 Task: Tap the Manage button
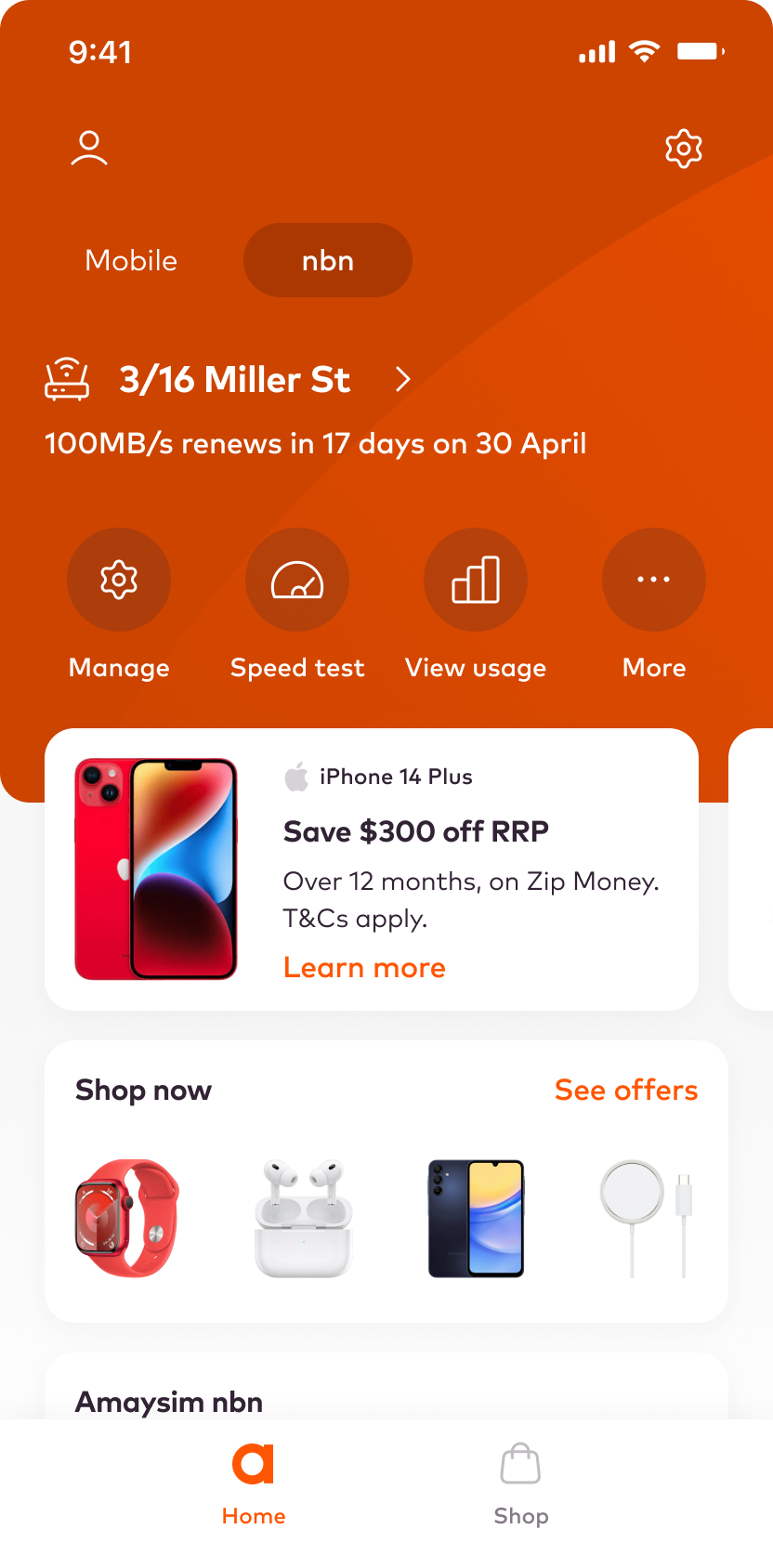(x=119, y=580)
